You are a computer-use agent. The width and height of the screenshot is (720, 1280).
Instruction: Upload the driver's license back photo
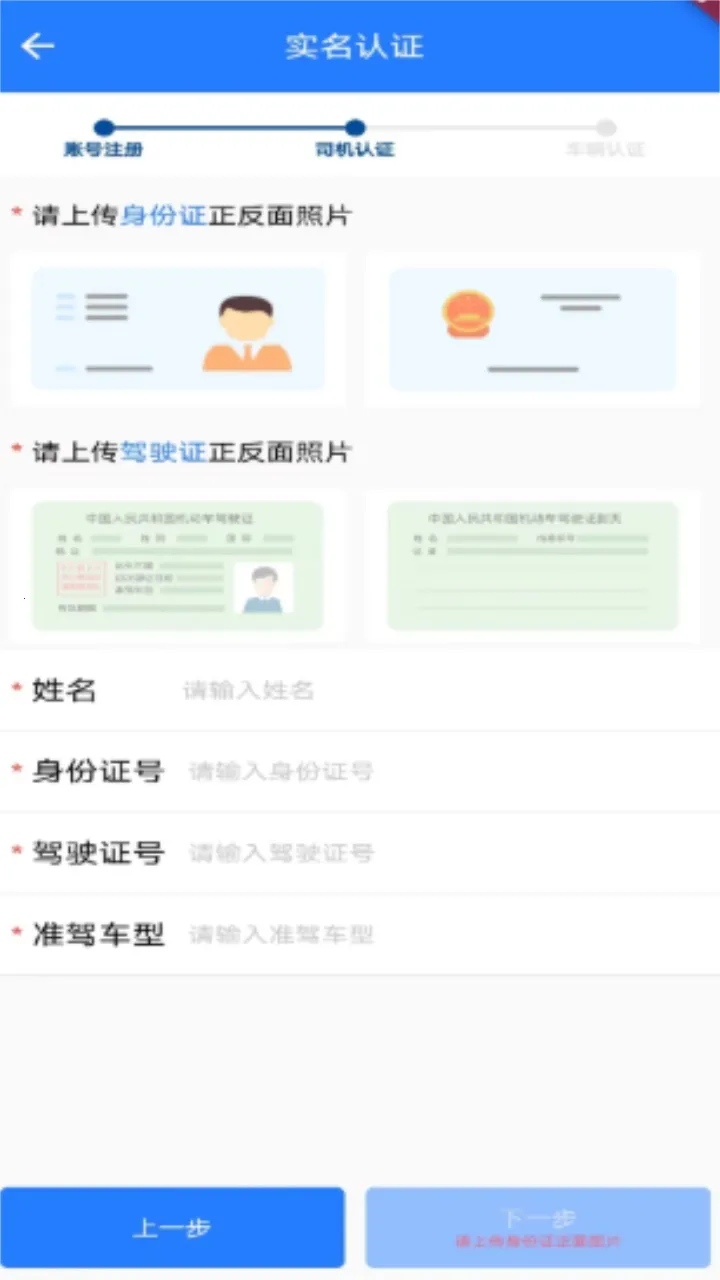(x=533, y=566)
